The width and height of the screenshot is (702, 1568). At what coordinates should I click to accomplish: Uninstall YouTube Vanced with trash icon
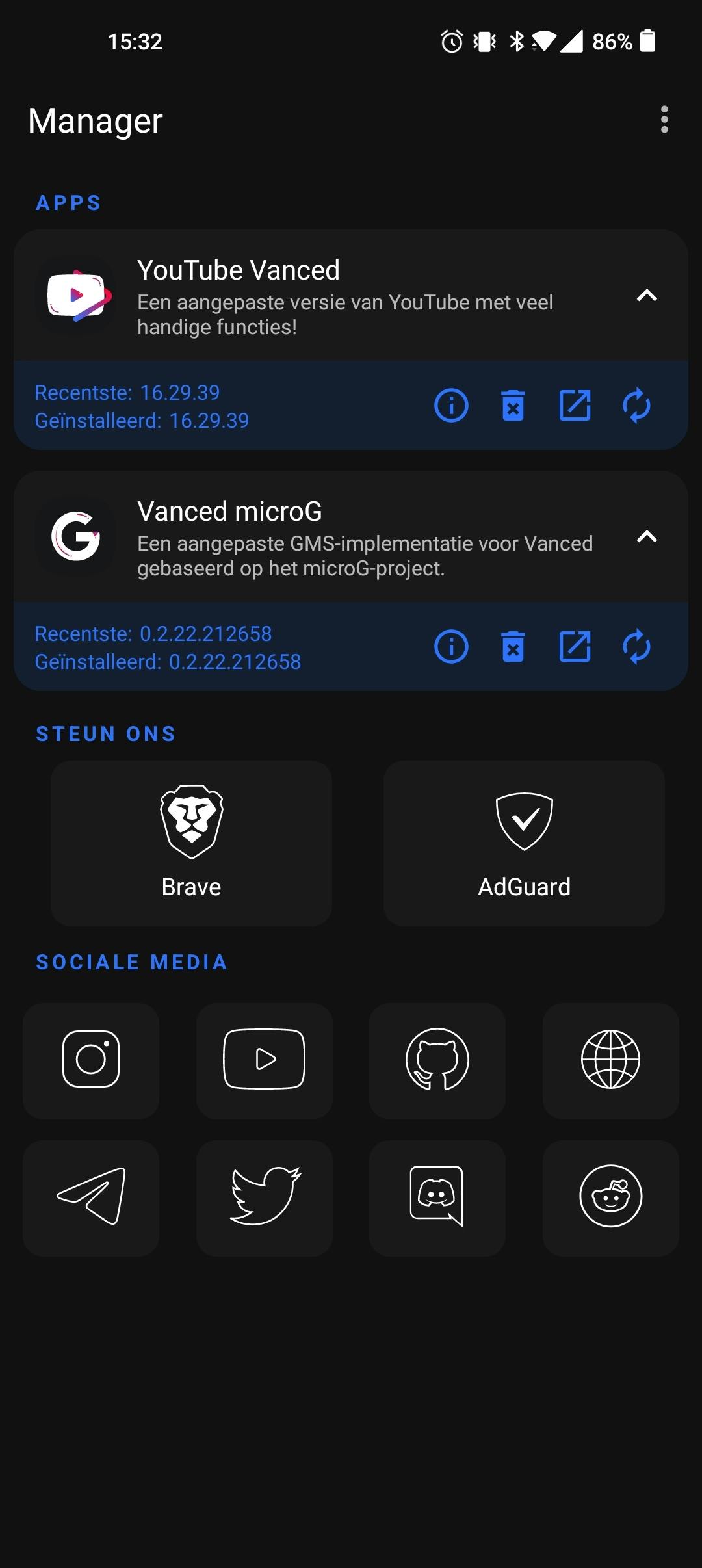click(513, 406)
